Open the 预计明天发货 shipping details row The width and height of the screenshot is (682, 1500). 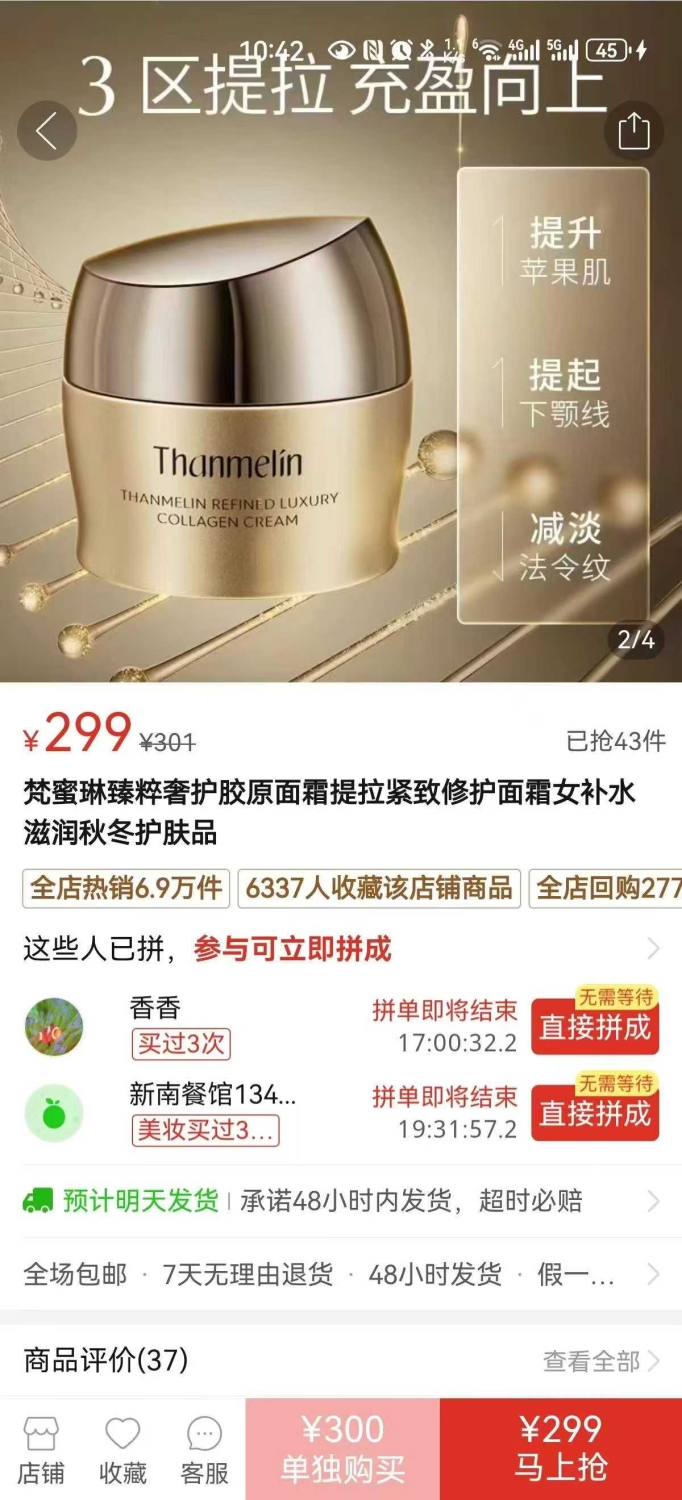340,1201
